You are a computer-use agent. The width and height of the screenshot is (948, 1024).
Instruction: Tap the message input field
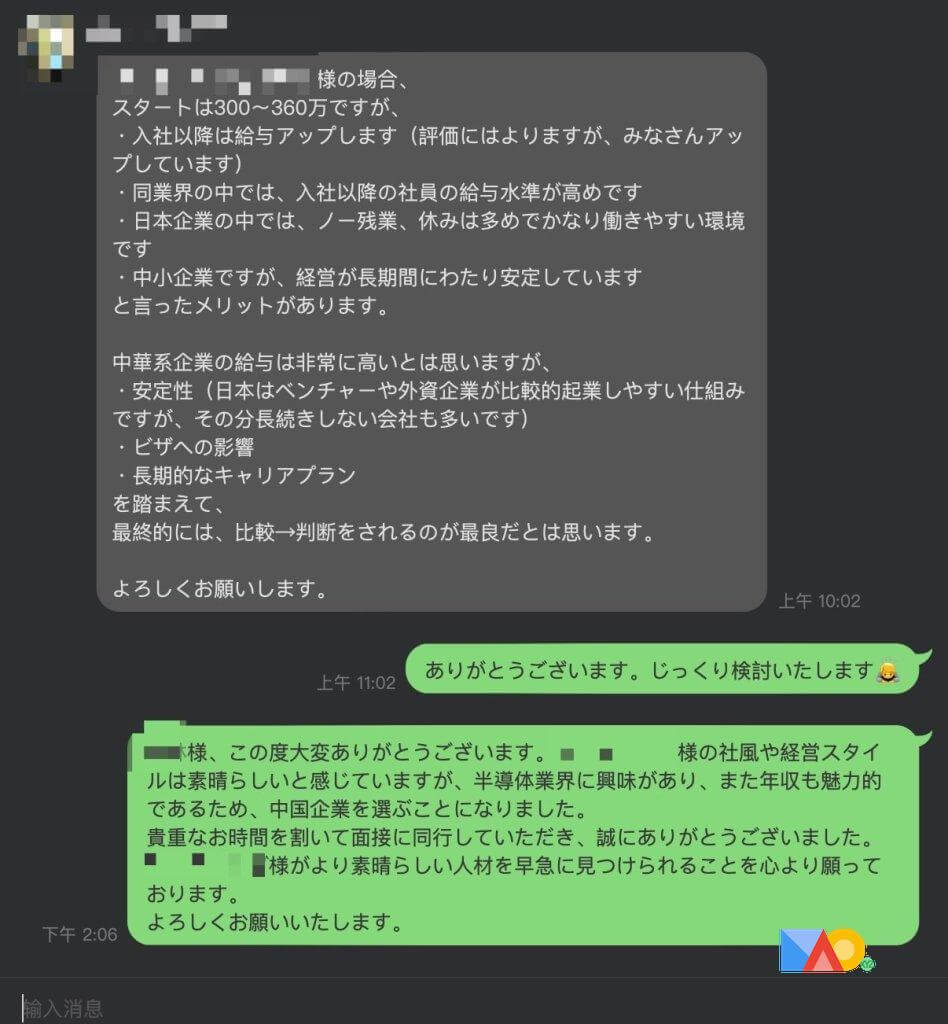click(400, 1006)
